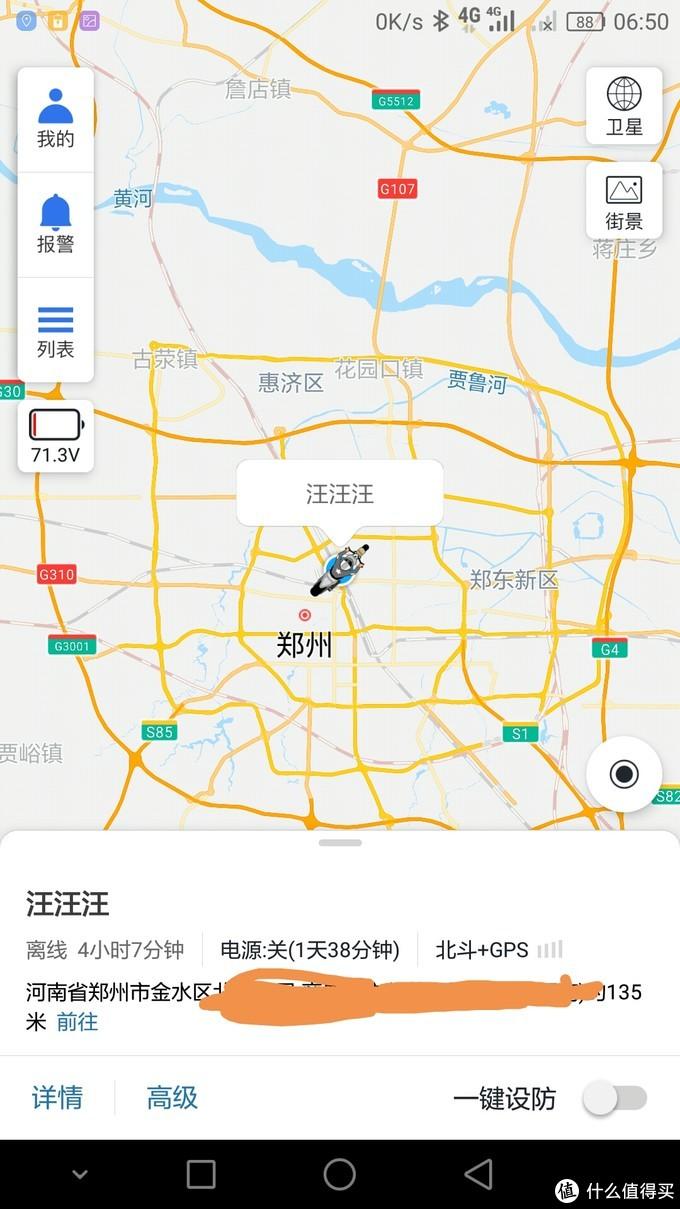The image size is (680, 1209).
Task: Expand the bottom panel drag handle
Action: point(340,843)
